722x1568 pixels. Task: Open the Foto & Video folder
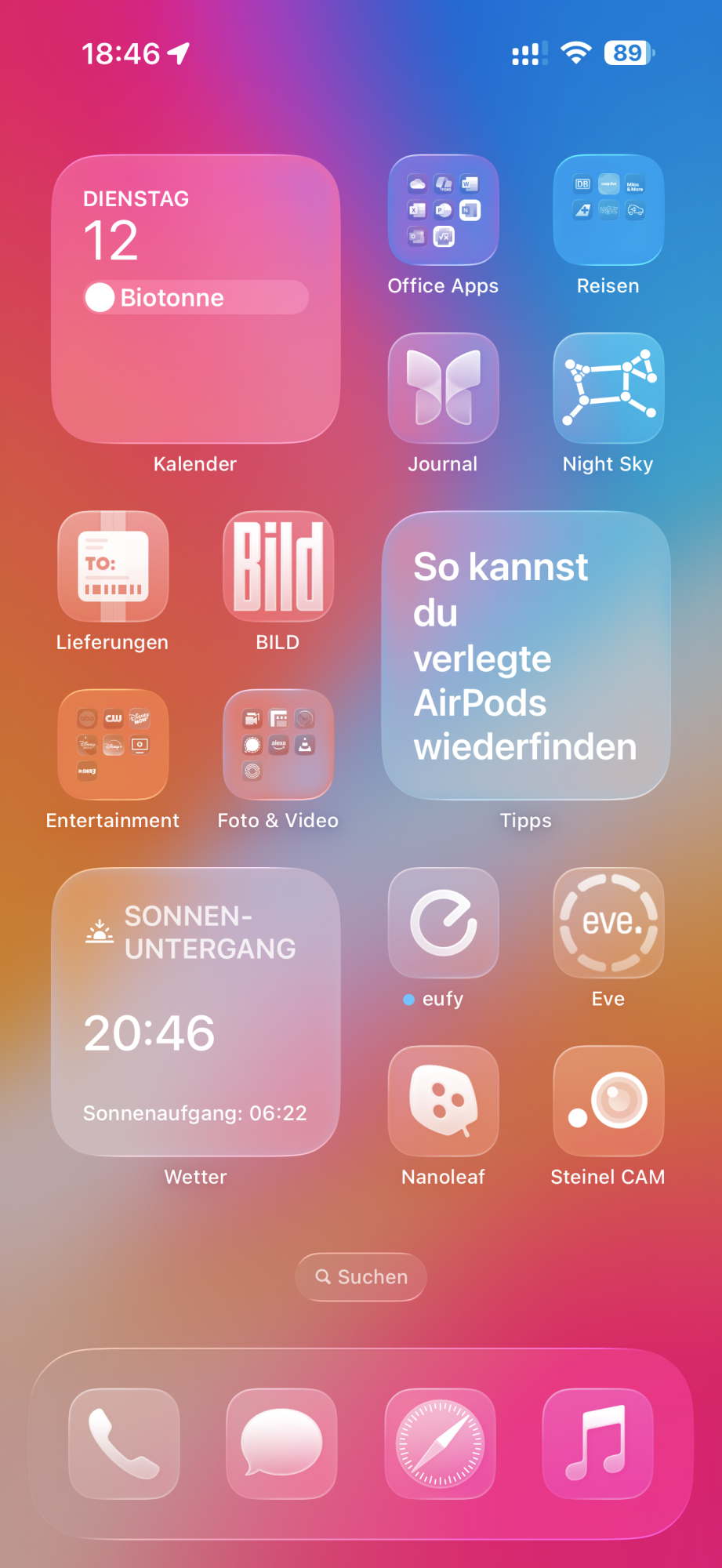coord(278,744)
